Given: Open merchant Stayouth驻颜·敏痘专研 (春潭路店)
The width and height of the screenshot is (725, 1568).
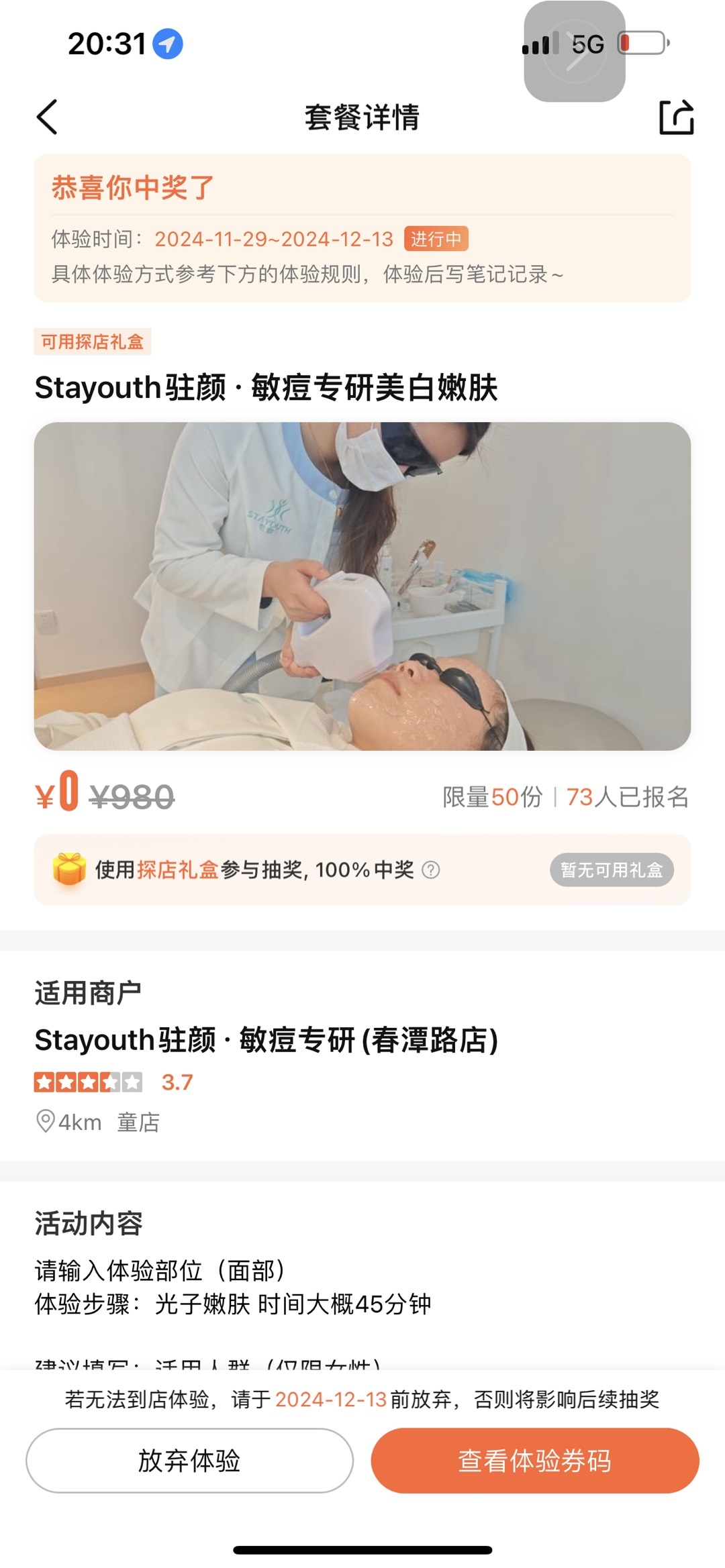Looking at the screenshot, I should [267, 1041].
